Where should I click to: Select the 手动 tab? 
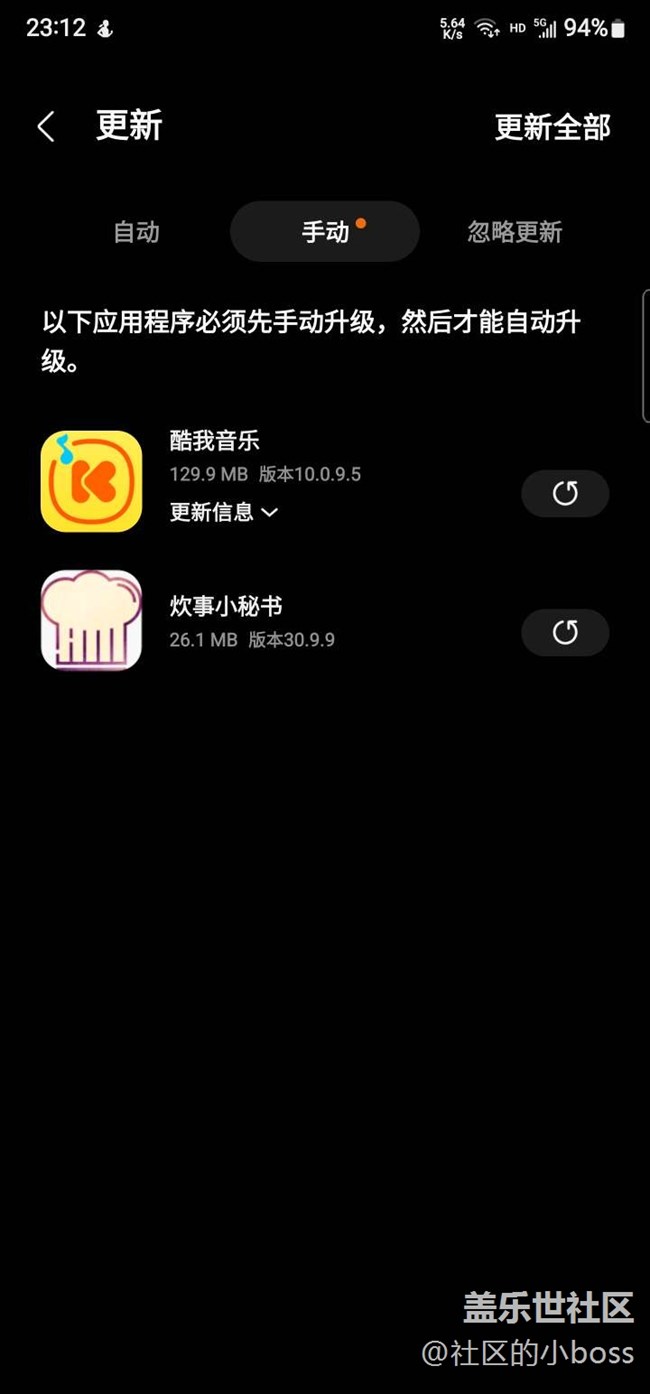[x=325, y=232]
